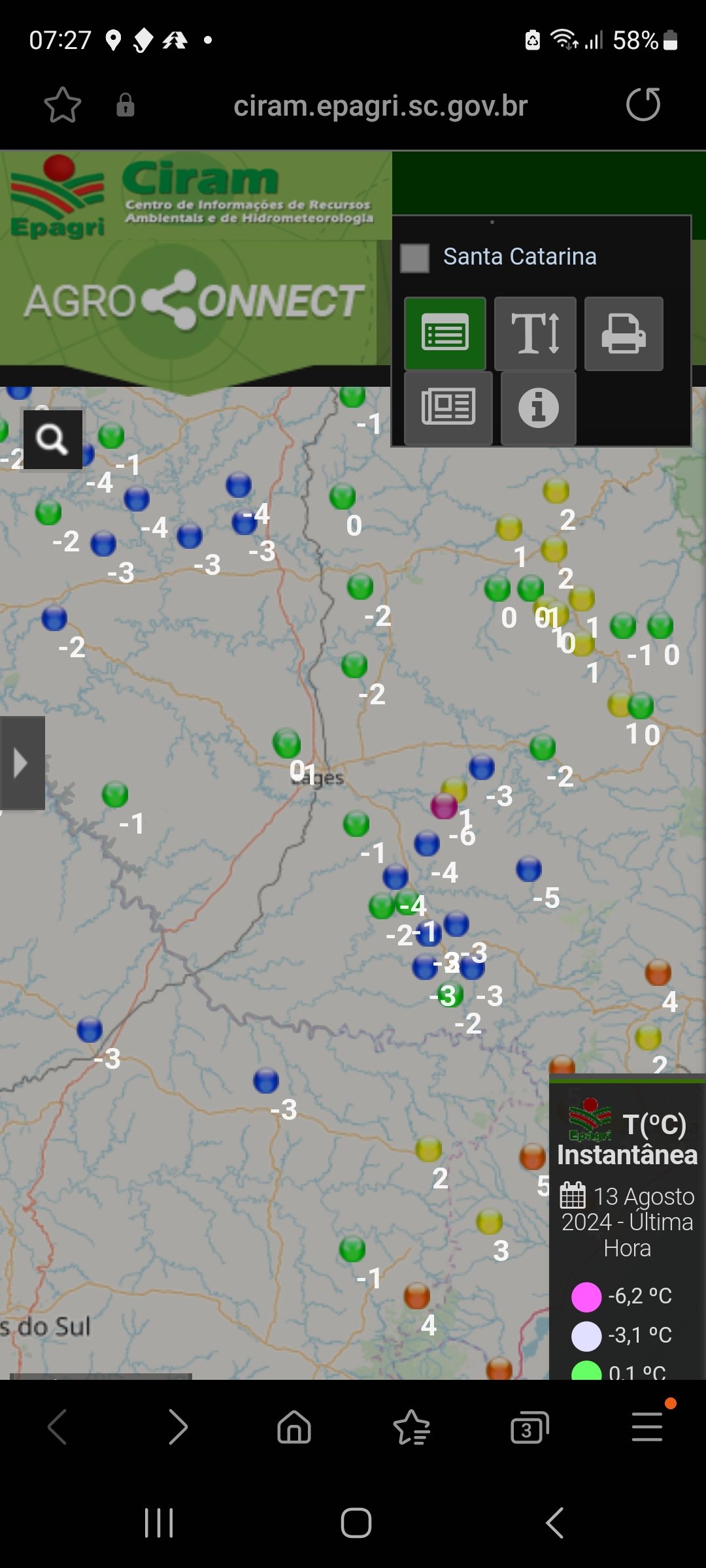Image resolution: width=706 pixels, height=1568 pixels.
Task: Open the green list view button
Action: pyautogui.click(x=445, y=334)
